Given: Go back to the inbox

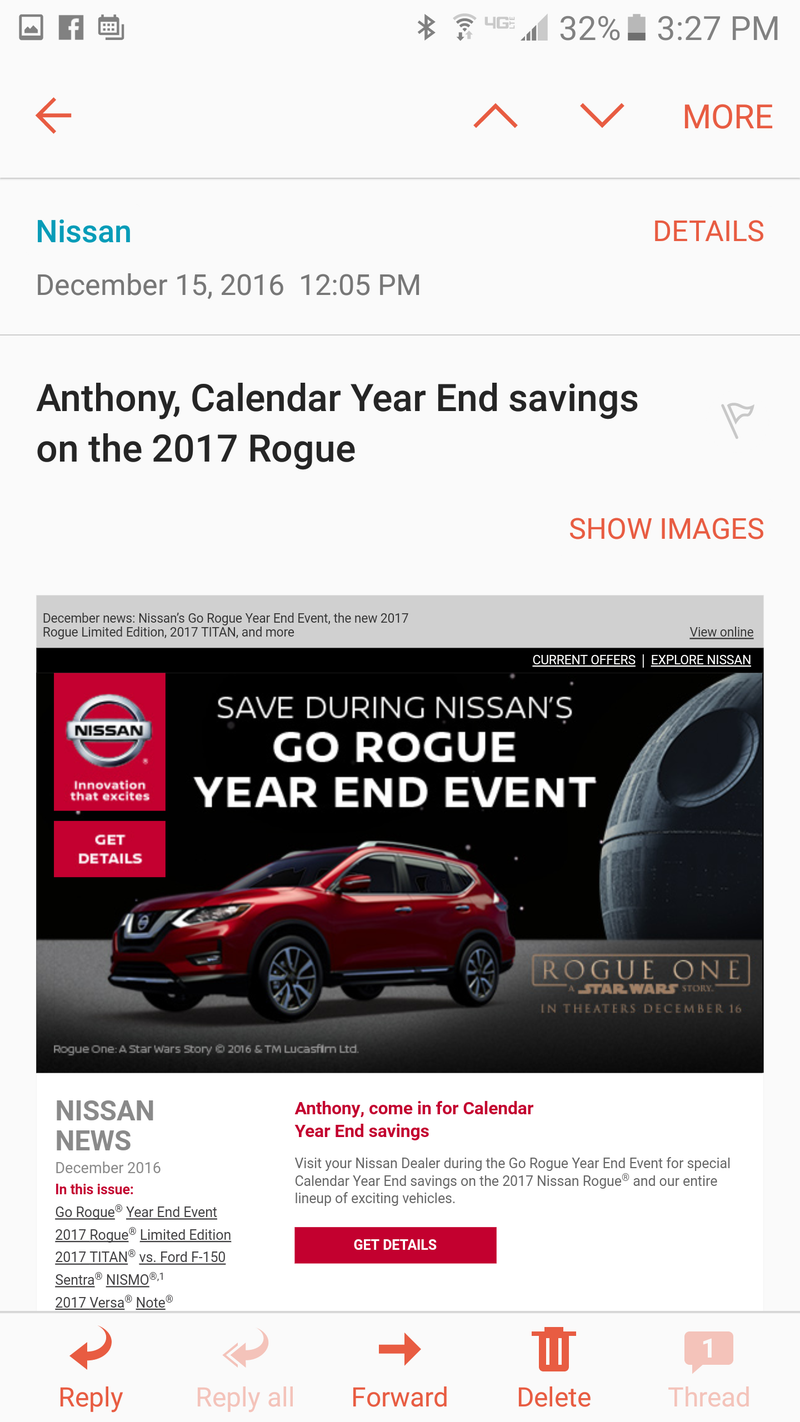Looking at the screenshot, I should (54, 116).
